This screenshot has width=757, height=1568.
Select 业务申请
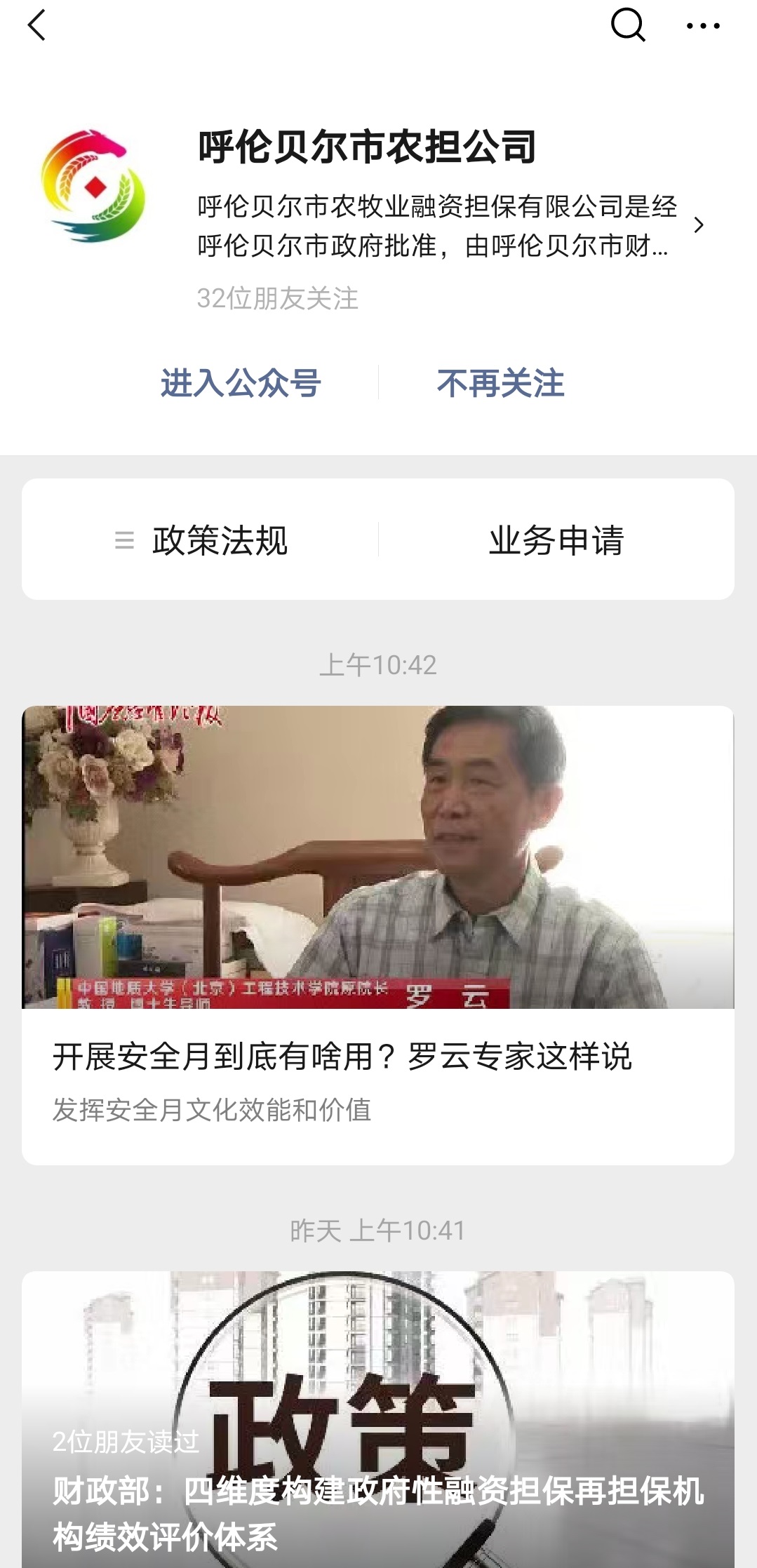(x=556, y=540)
